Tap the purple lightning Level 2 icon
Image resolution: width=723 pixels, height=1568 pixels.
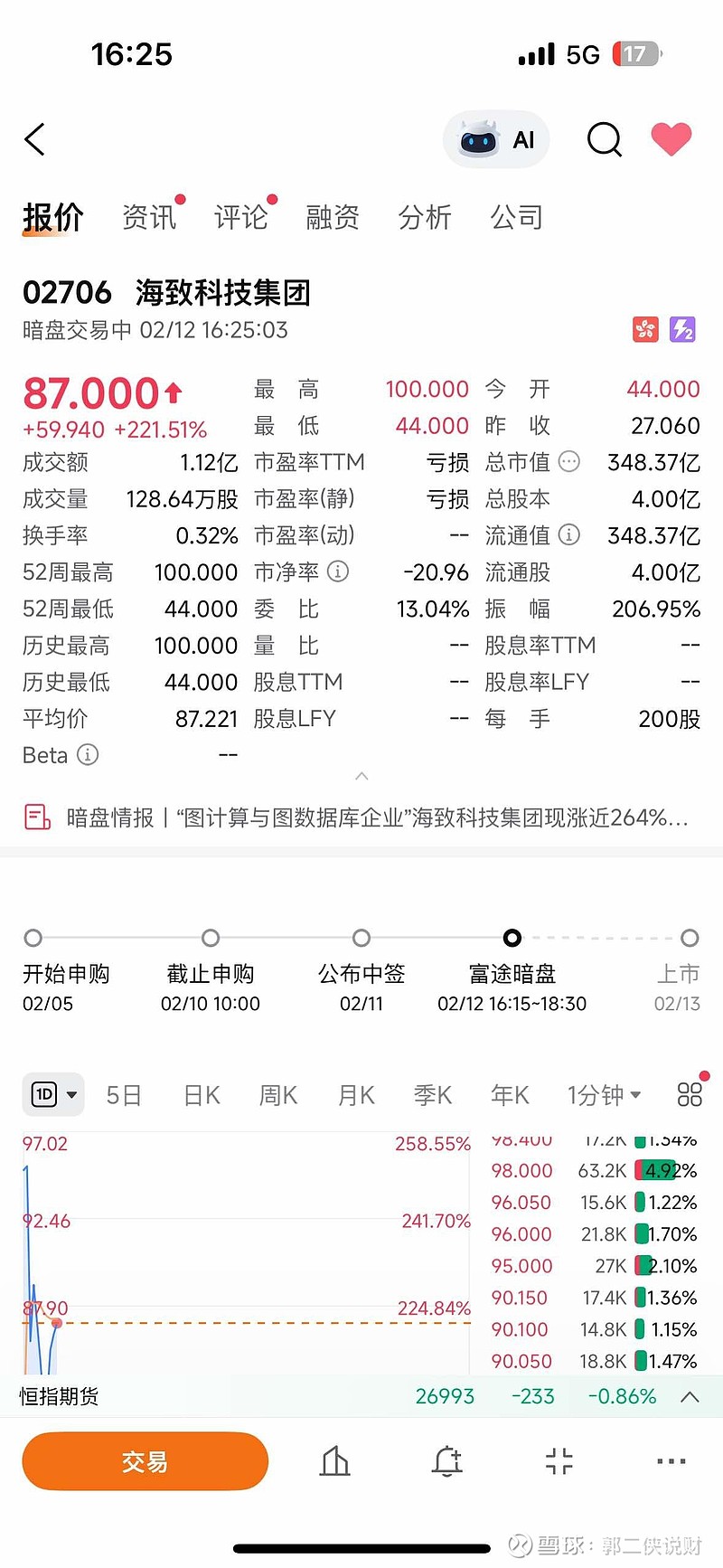[x=682, y=329]
